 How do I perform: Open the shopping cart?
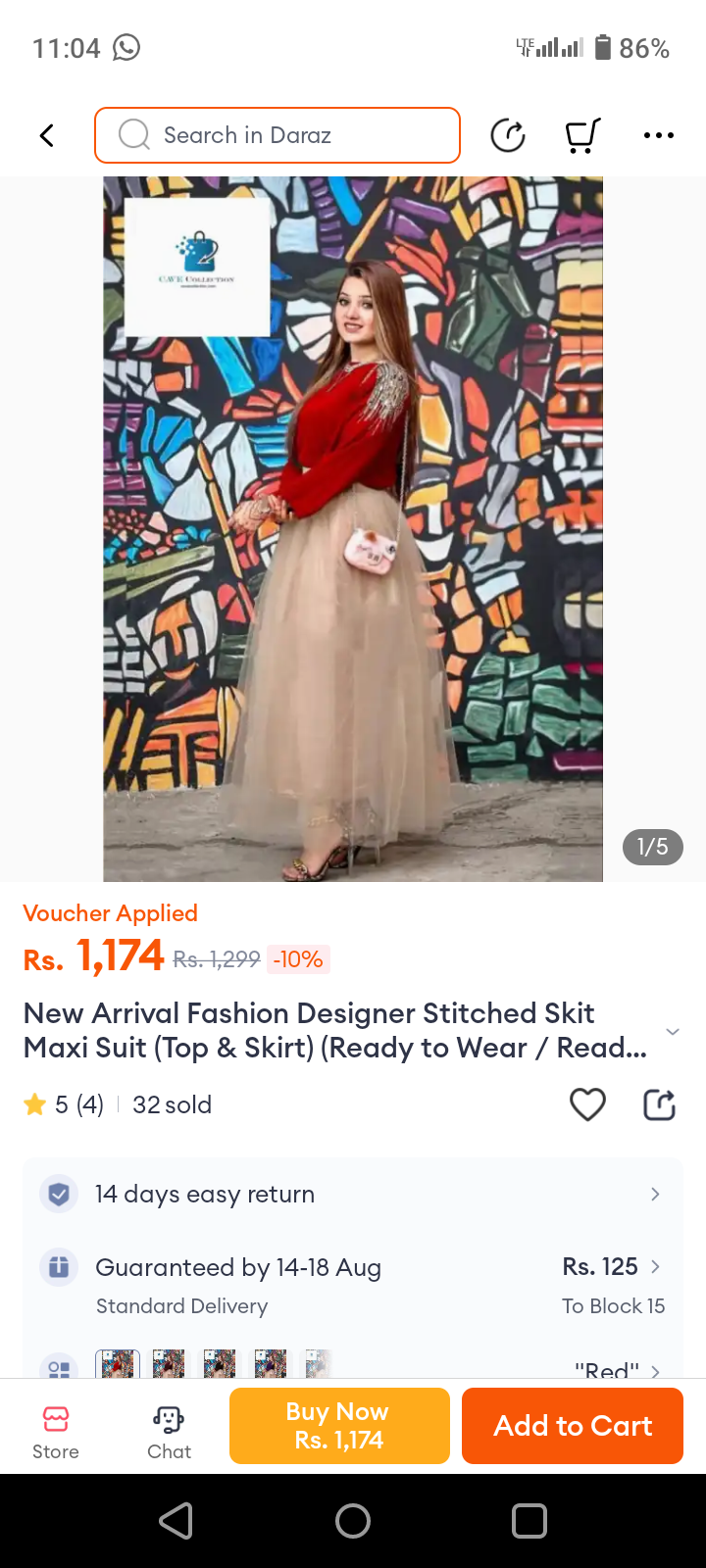[582, 135]
